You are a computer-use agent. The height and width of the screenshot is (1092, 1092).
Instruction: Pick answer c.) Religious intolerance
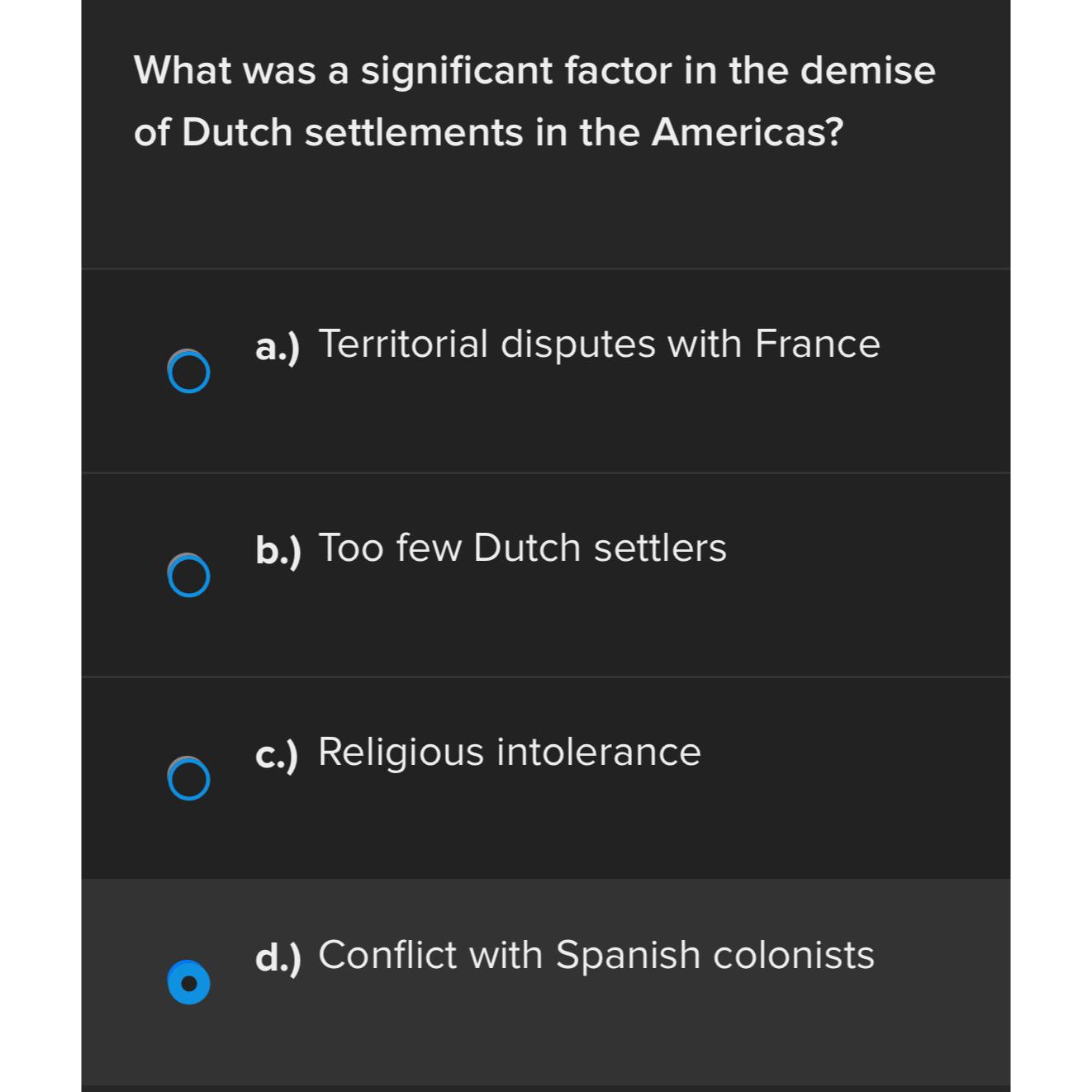tap(188, 779)
